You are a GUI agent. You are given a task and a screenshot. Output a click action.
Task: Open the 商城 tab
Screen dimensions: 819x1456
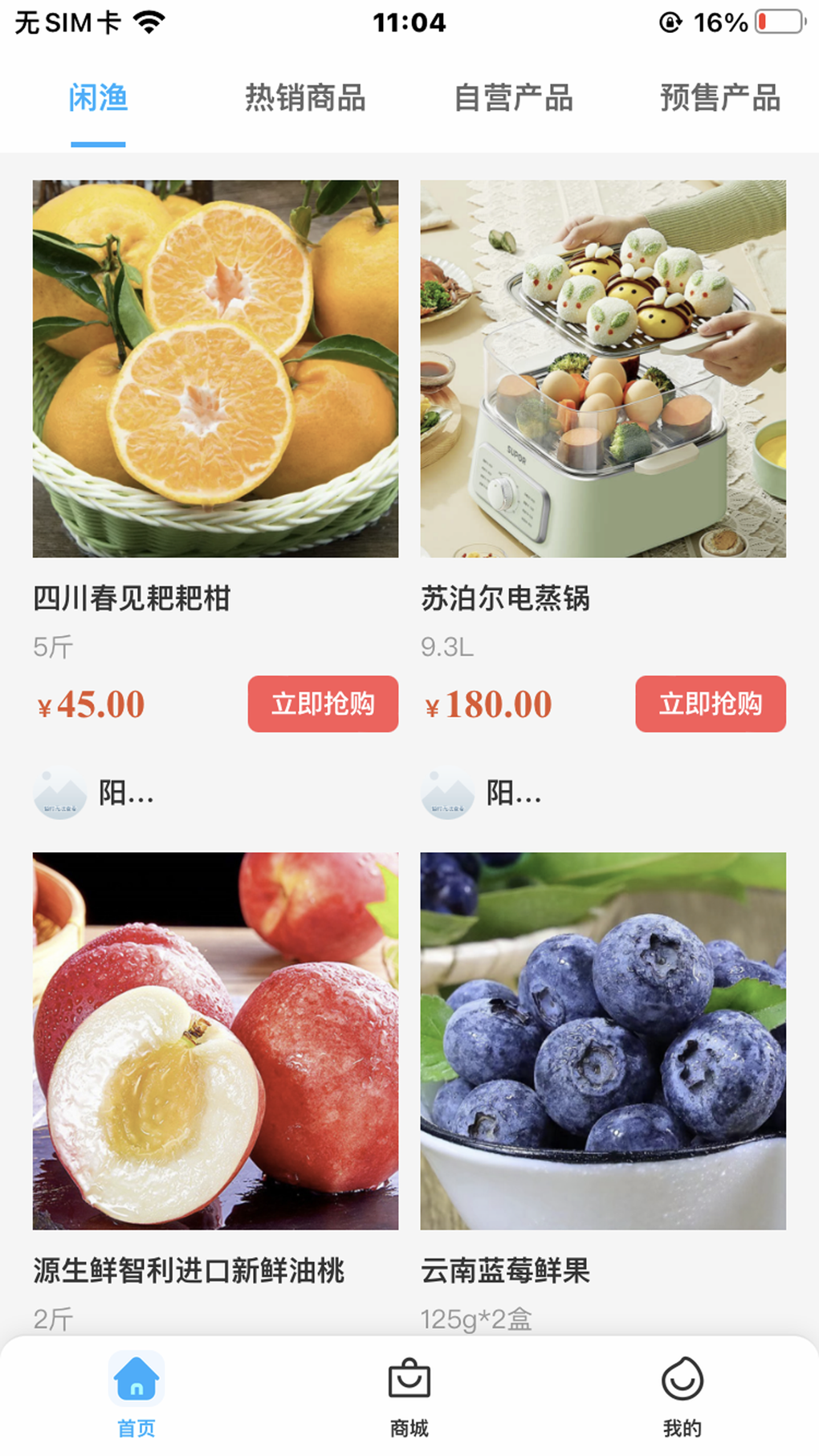[409, 1393]
